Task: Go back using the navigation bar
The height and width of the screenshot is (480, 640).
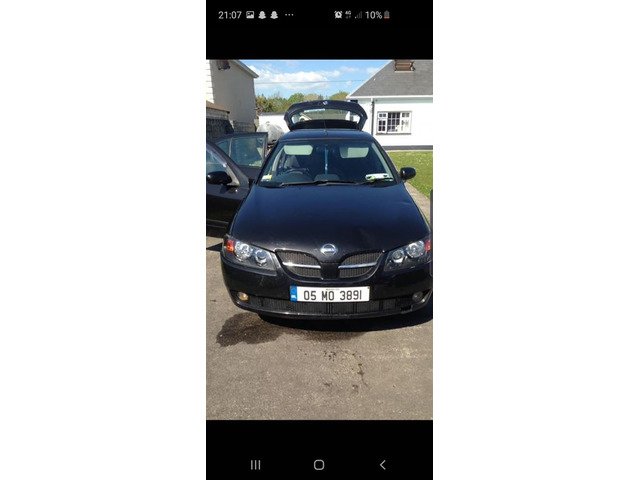Action: pyautogui.click(x=382, y=465)
